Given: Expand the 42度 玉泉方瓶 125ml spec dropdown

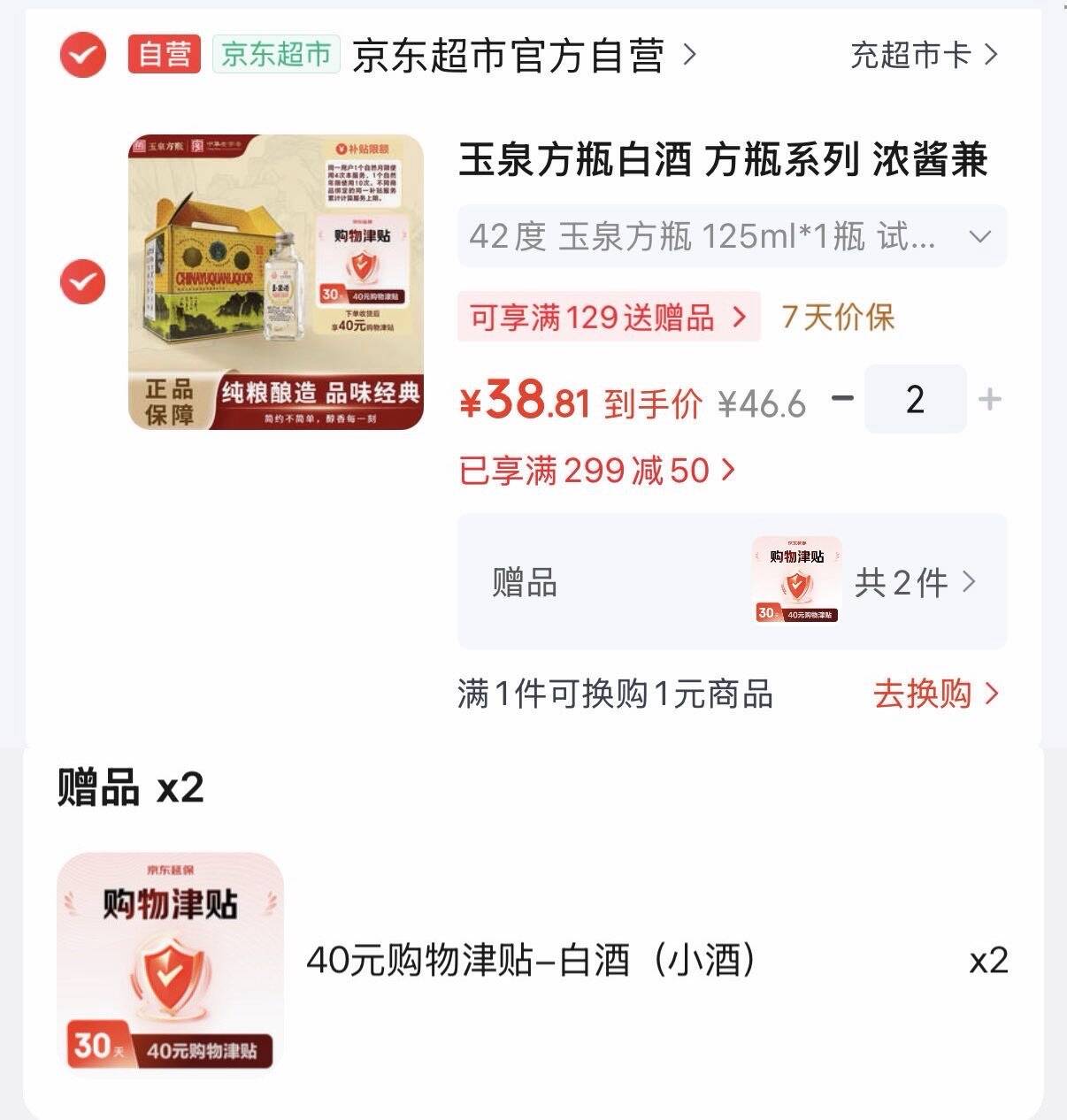Looking at the screenshot, I should pyautogui.click(x=732, y=236).
